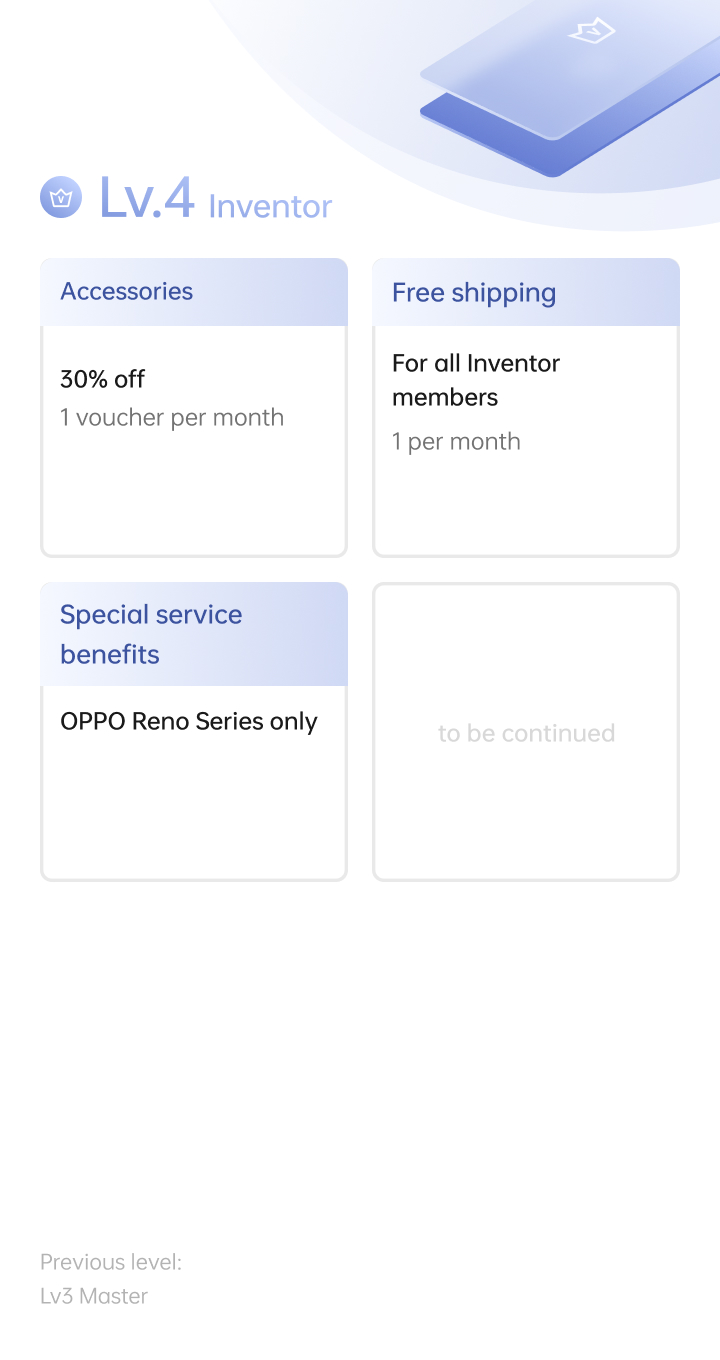Click the 'to be continued' placeholder card
720x1360 pixels.
[x=525, y=732]
